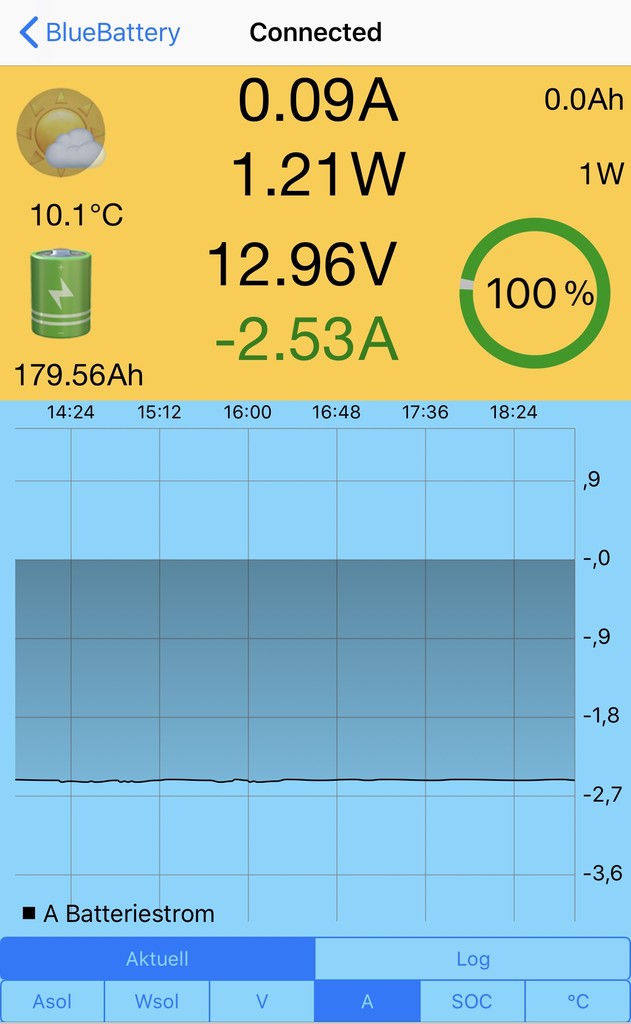This screenshot has height=1024, width=631.
Task: Switch to the Log view
Action: point(473,959)
